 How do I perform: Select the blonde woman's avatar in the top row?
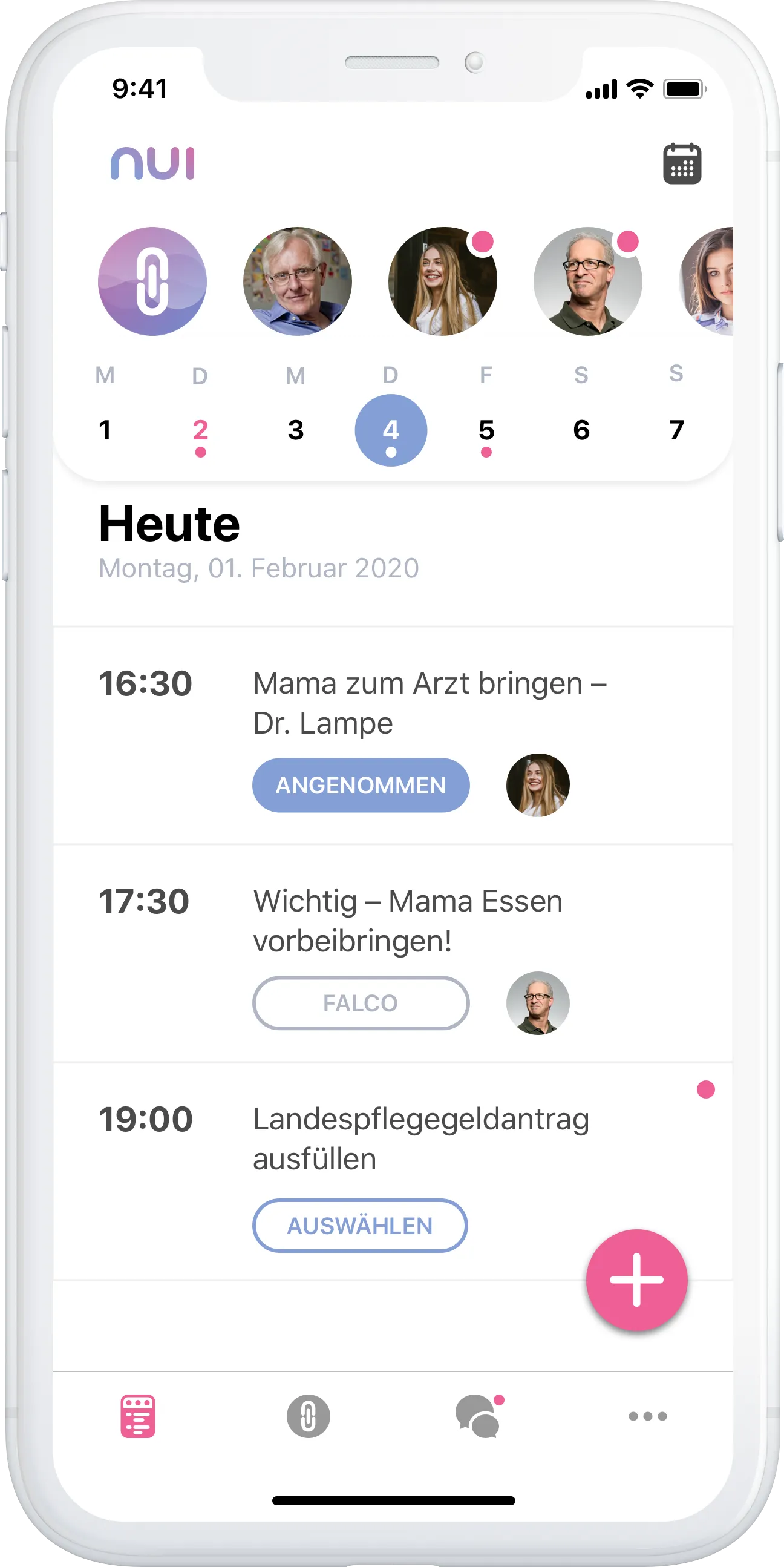443,281
